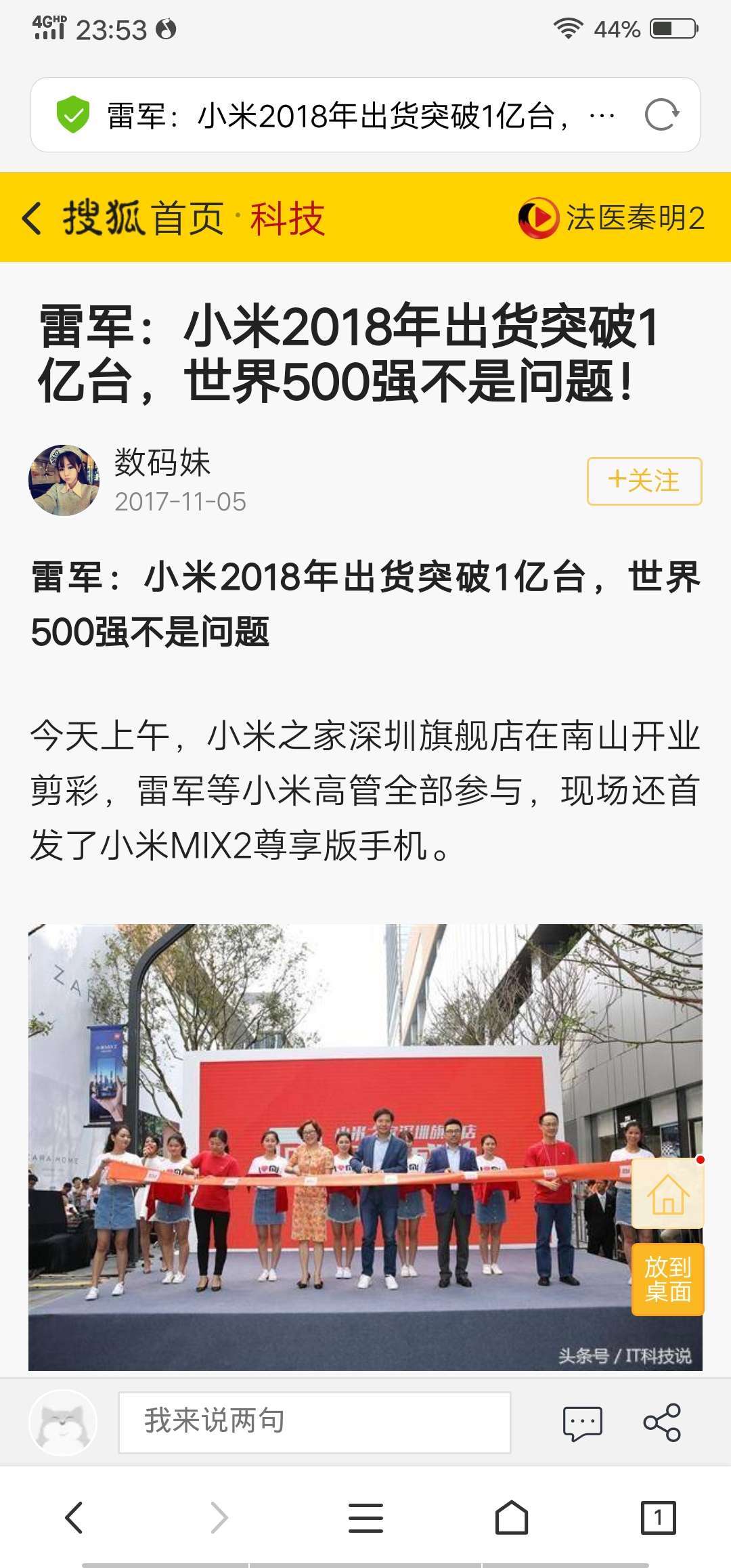Open the 科技 channel link
Screen dimensions: 731x1568
(x=288, y=218)
